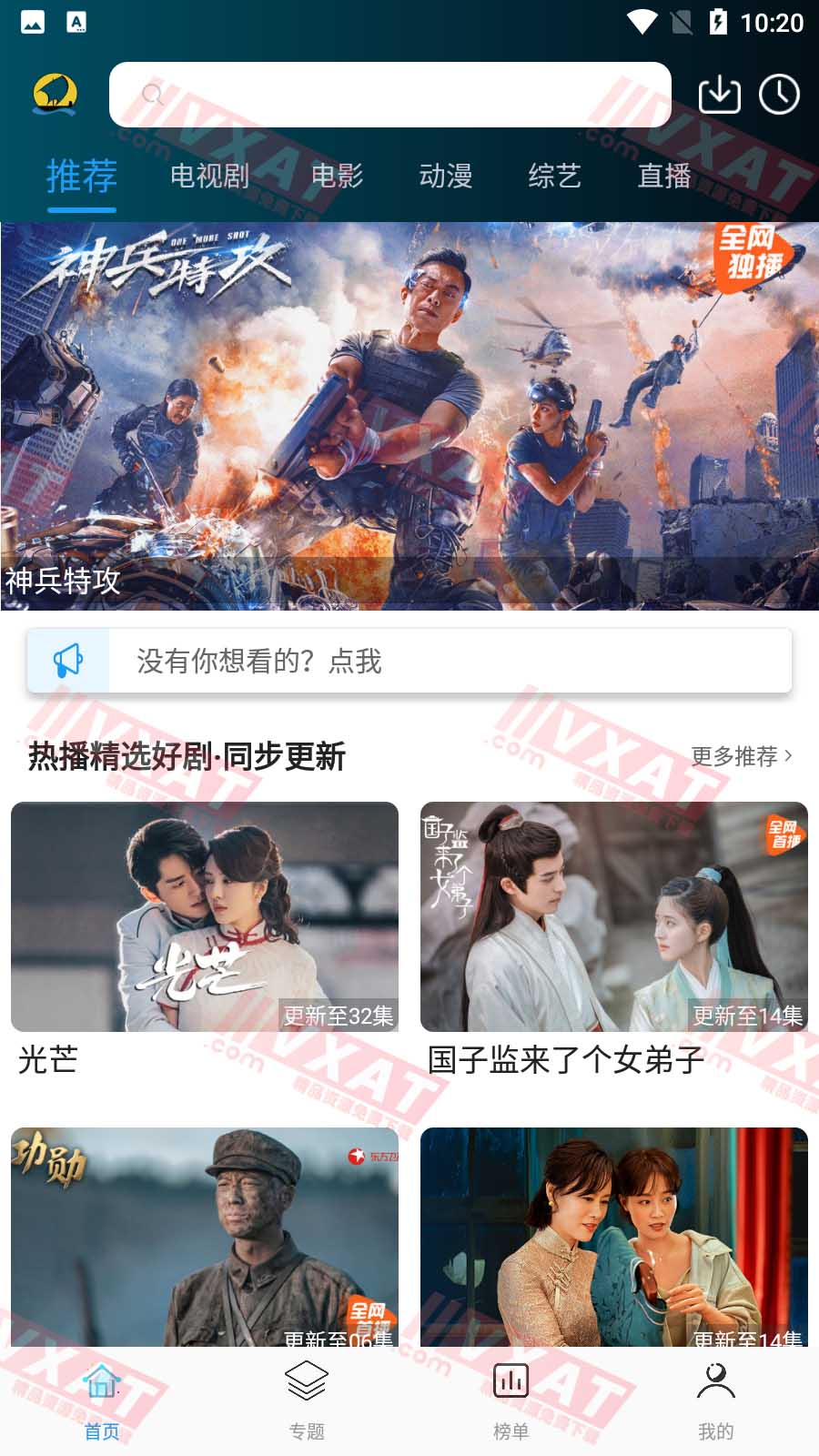819x1456 pixels.
Task: Click the megaphone announcement icon
Action: click(x=69, y=660)
